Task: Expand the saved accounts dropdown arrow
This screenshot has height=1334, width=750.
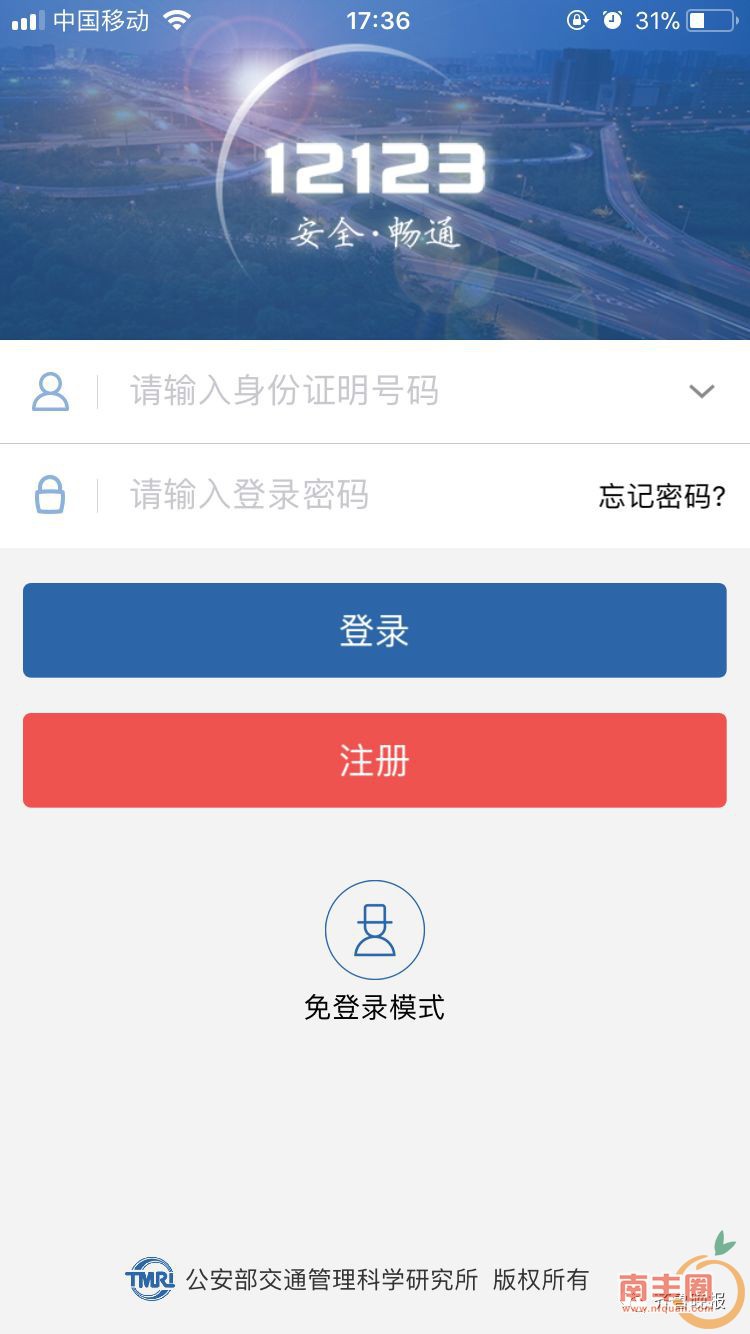Action: (702, 391)
